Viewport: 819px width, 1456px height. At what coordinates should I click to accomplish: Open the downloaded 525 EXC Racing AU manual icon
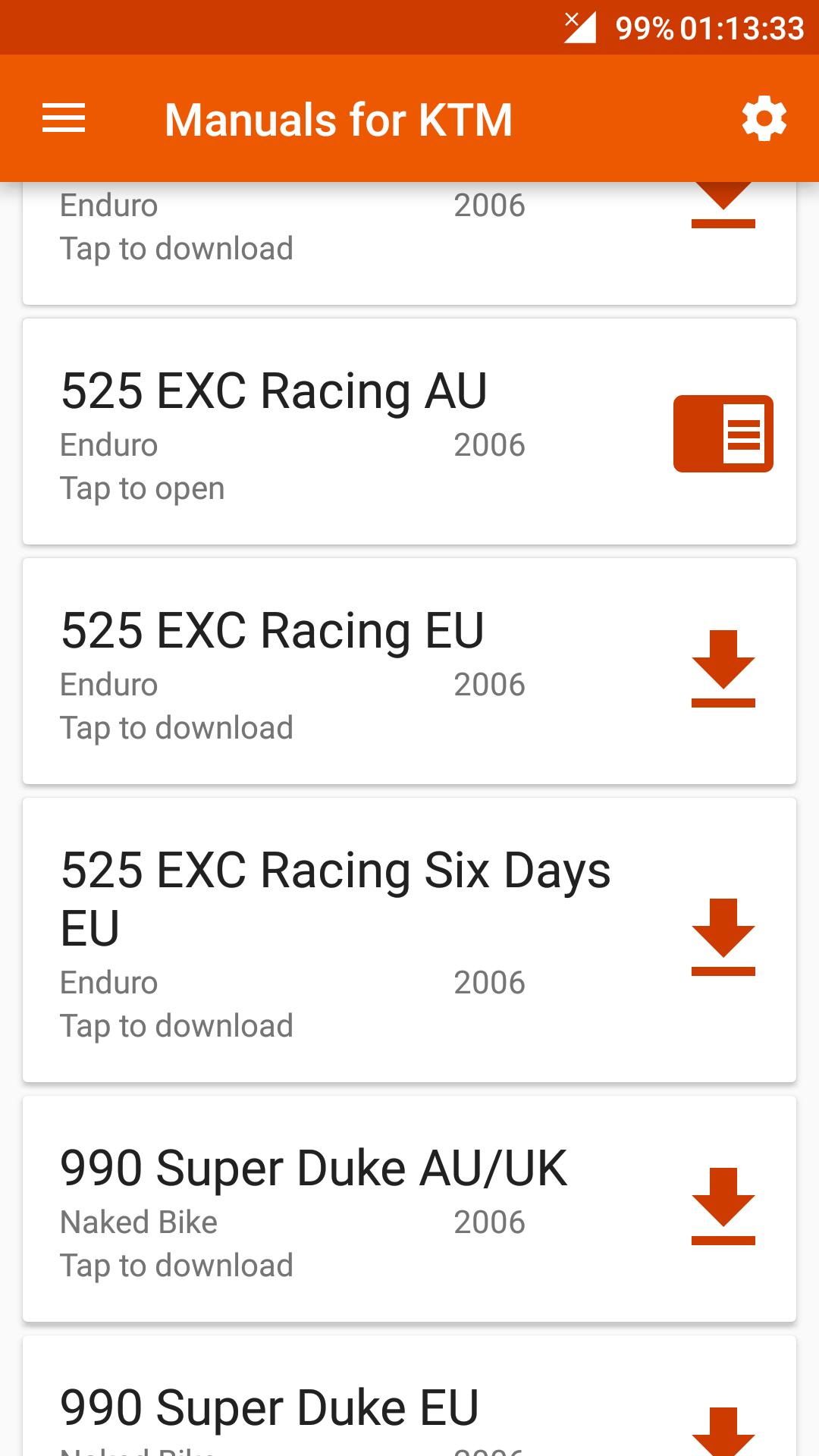(723, 433)
